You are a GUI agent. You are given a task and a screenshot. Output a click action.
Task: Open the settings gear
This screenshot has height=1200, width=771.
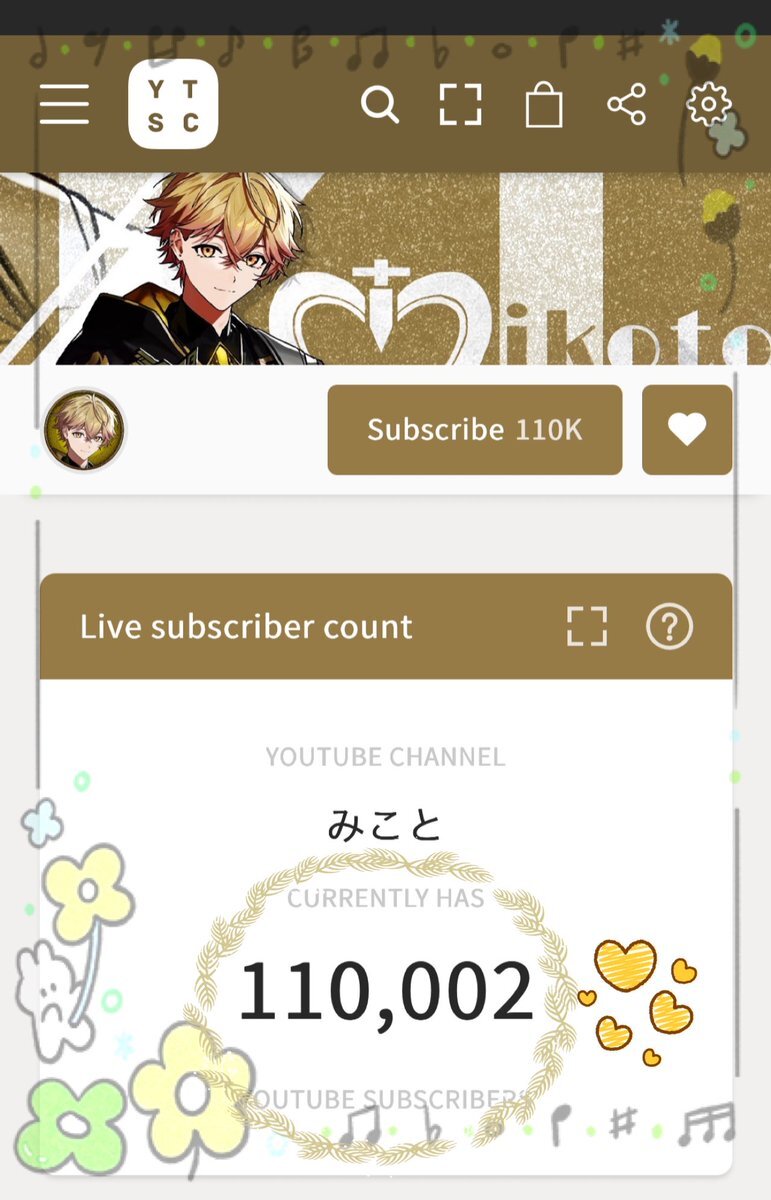pyautogui.click(x=709, y=104)
